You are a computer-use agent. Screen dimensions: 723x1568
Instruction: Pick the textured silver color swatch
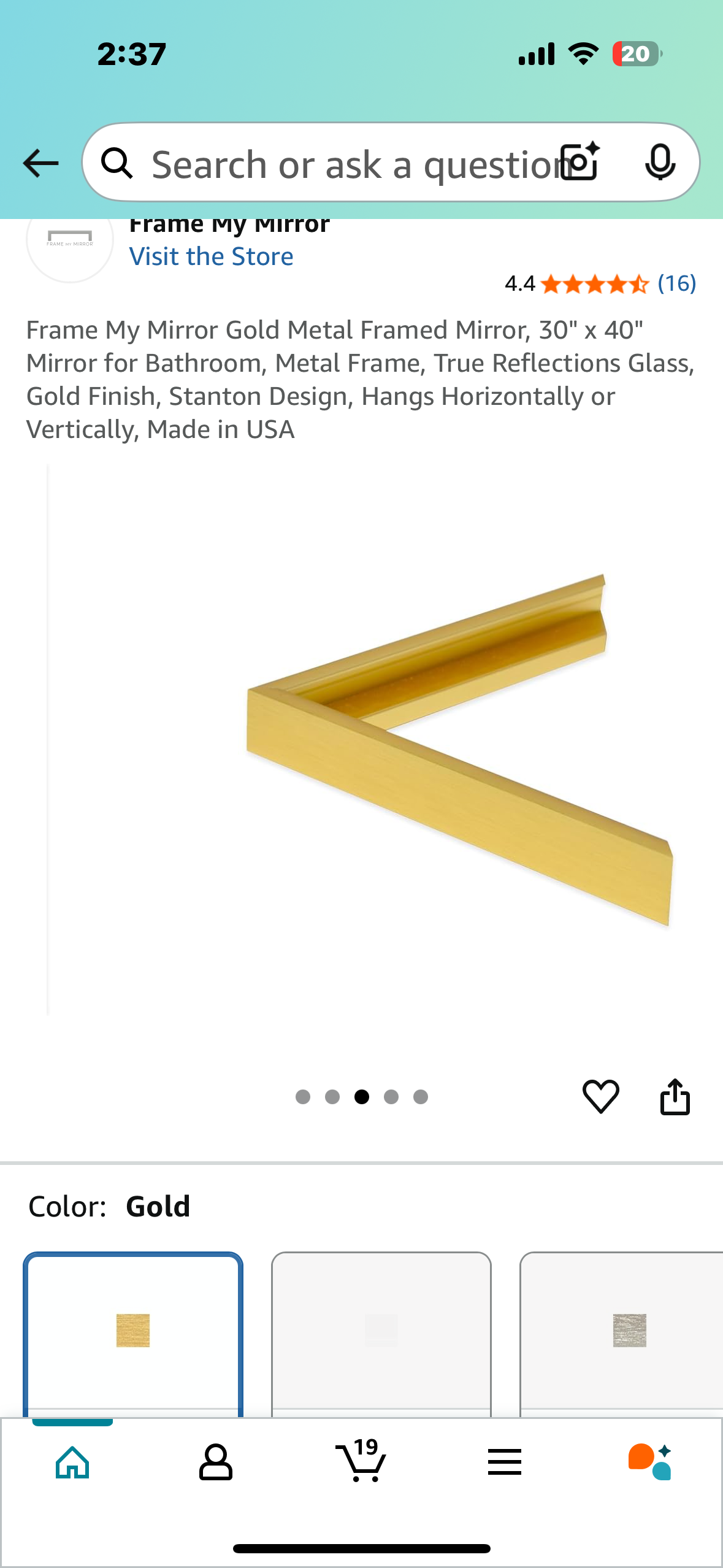[630, 1331]
